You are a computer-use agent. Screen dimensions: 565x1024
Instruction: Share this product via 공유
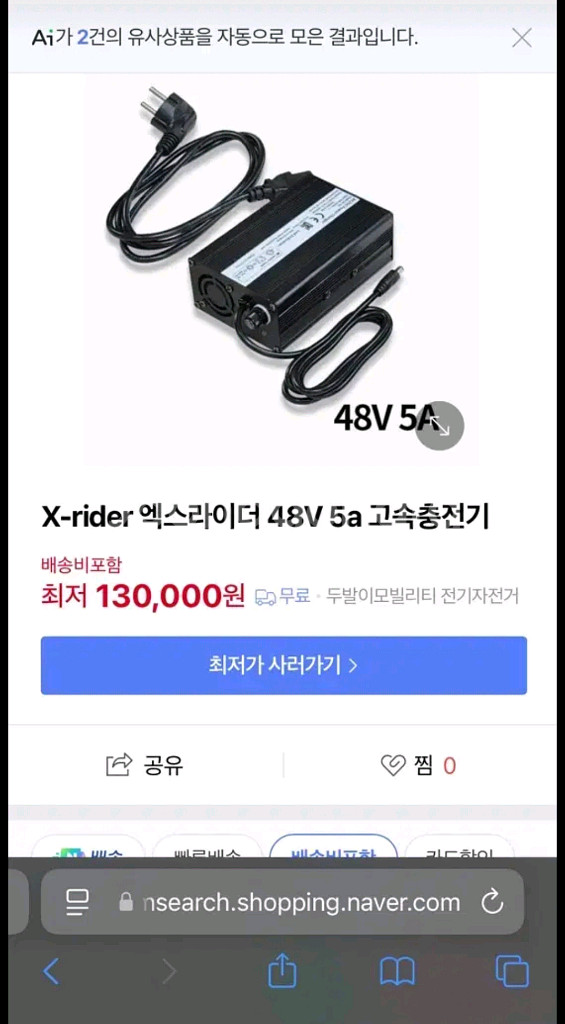click(x=145, y=765)
